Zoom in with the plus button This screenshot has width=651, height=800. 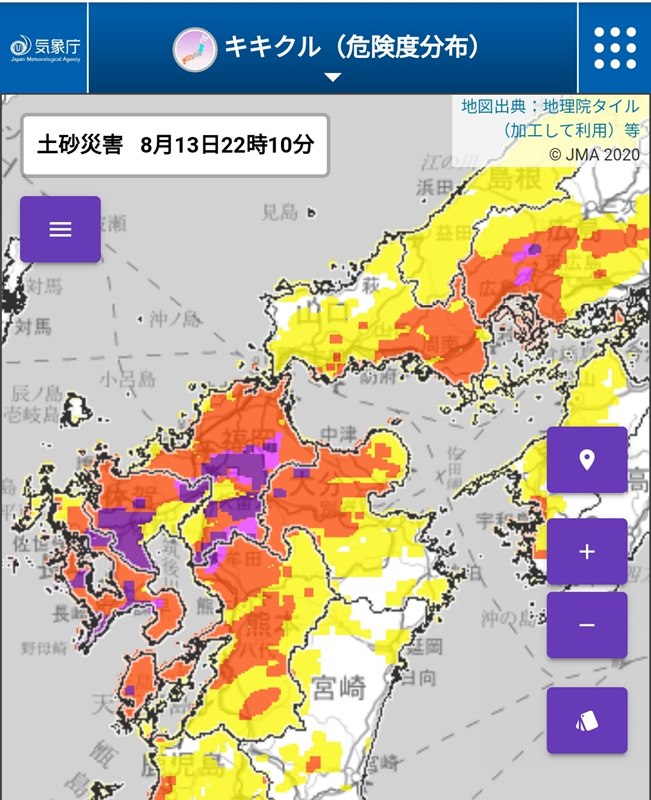[587, 551]
